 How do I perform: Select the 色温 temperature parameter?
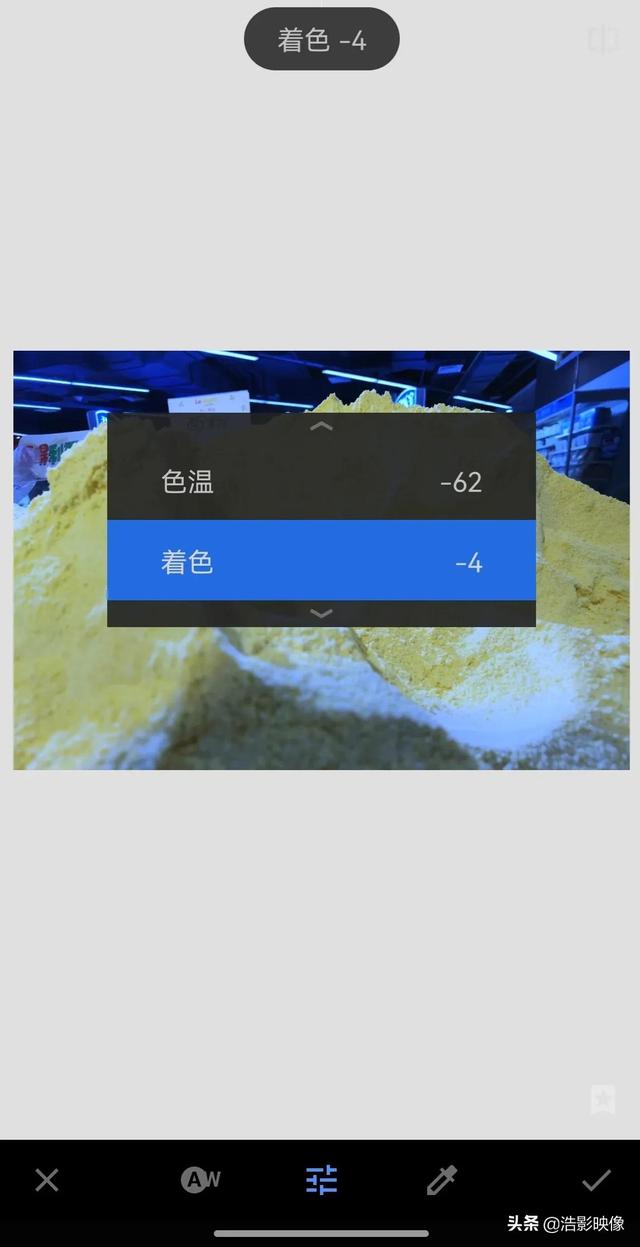tap(321, 482)
